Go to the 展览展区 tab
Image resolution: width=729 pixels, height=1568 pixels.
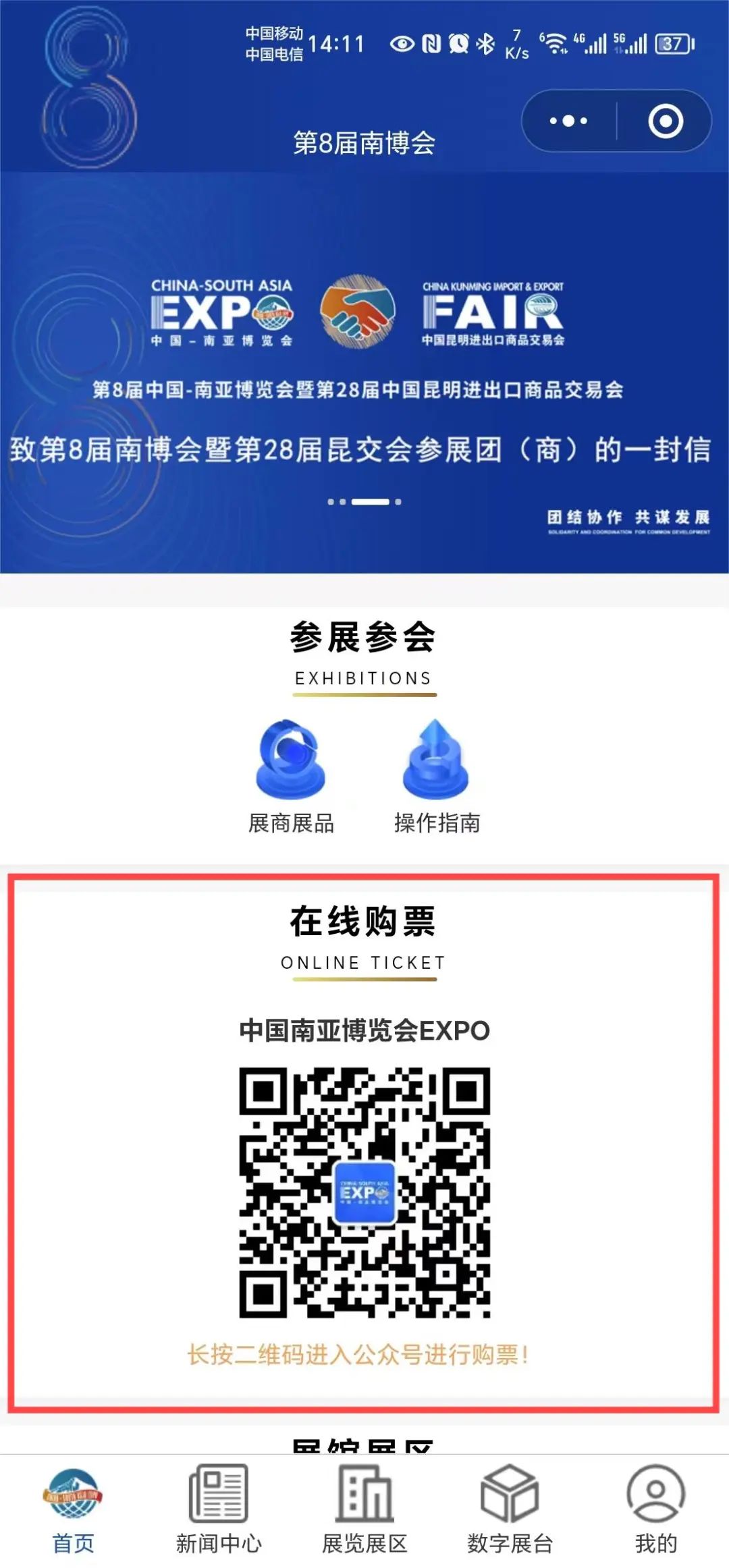tap(364, 1509)
